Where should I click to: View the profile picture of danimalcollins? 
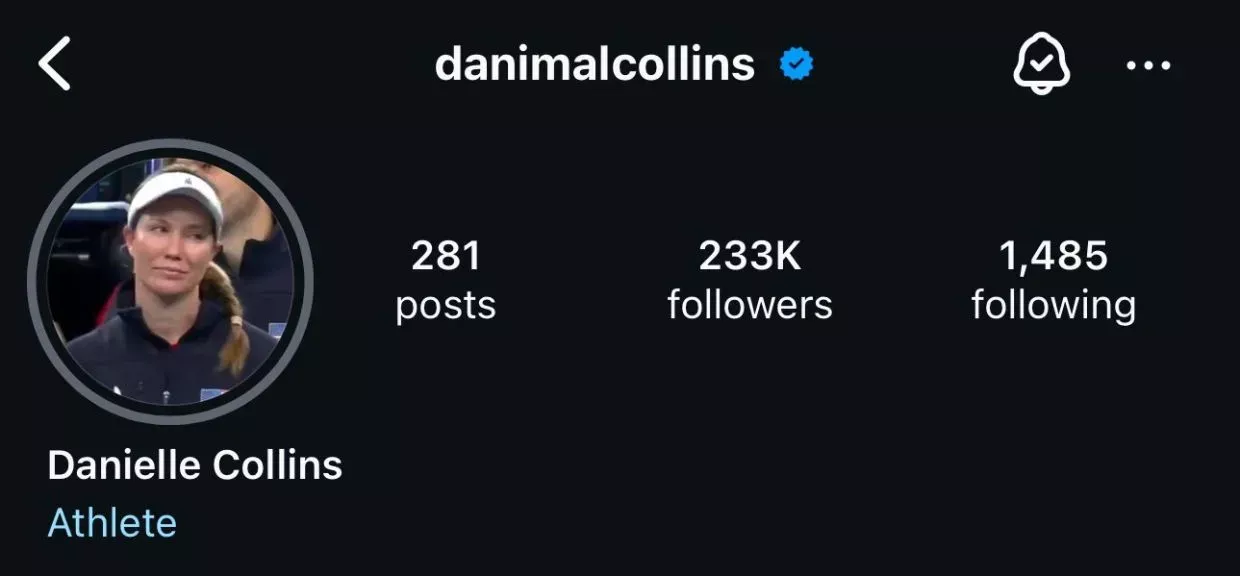(171, 282)
